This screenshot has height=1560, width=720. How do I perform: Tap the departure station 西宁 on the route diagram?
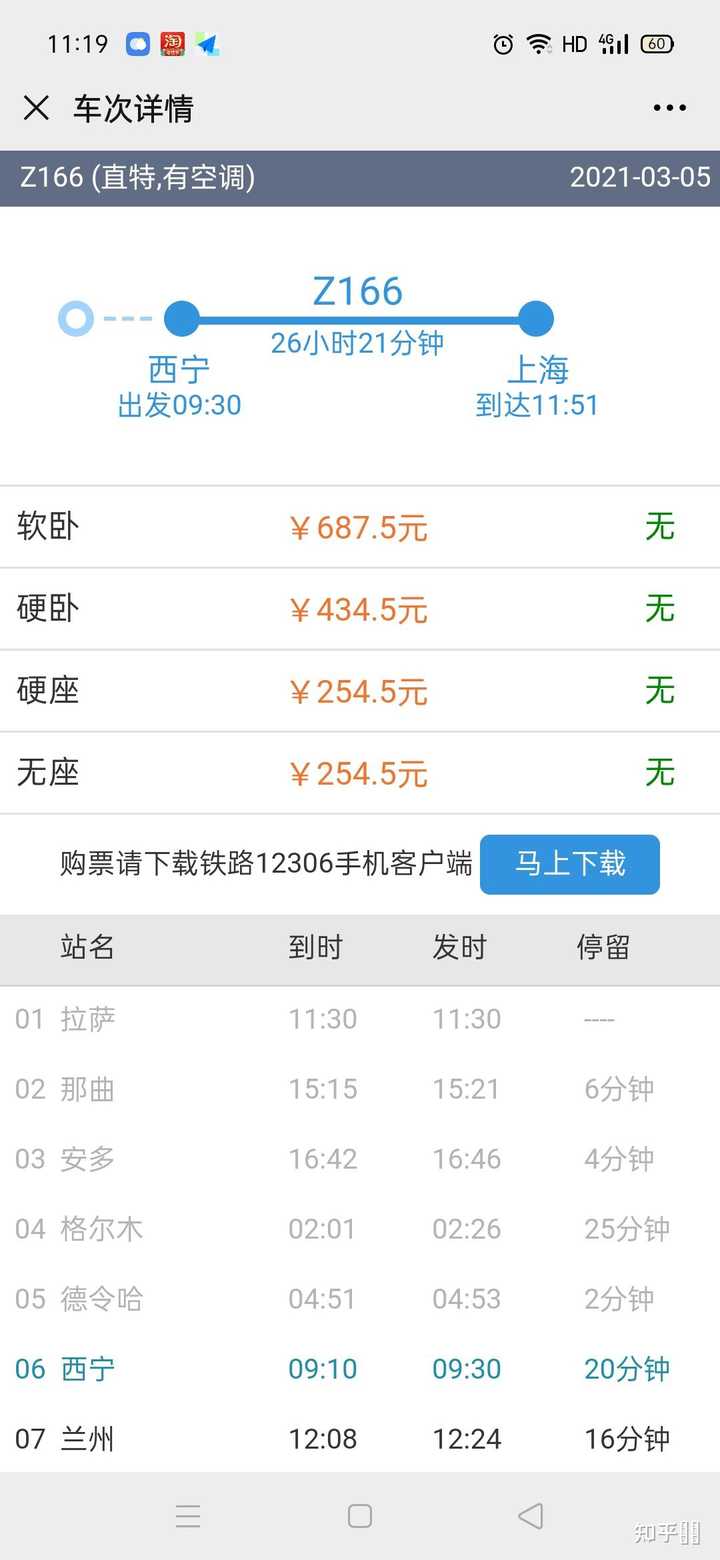[180, 370]
